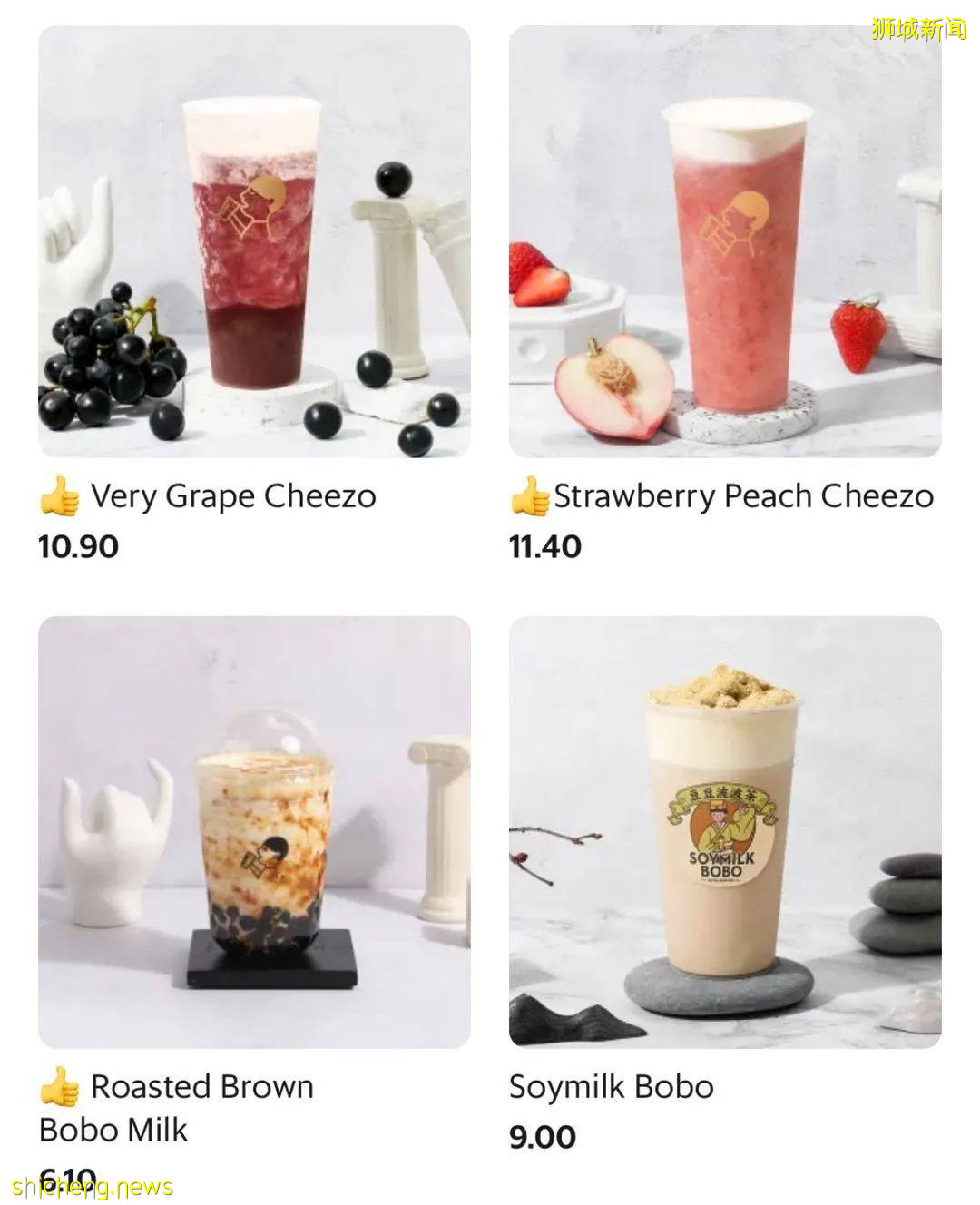Choose the Soymilk Bobo drink
Image resolution: width=980 pixels, height=1205 pixels.
coord(724,832)
